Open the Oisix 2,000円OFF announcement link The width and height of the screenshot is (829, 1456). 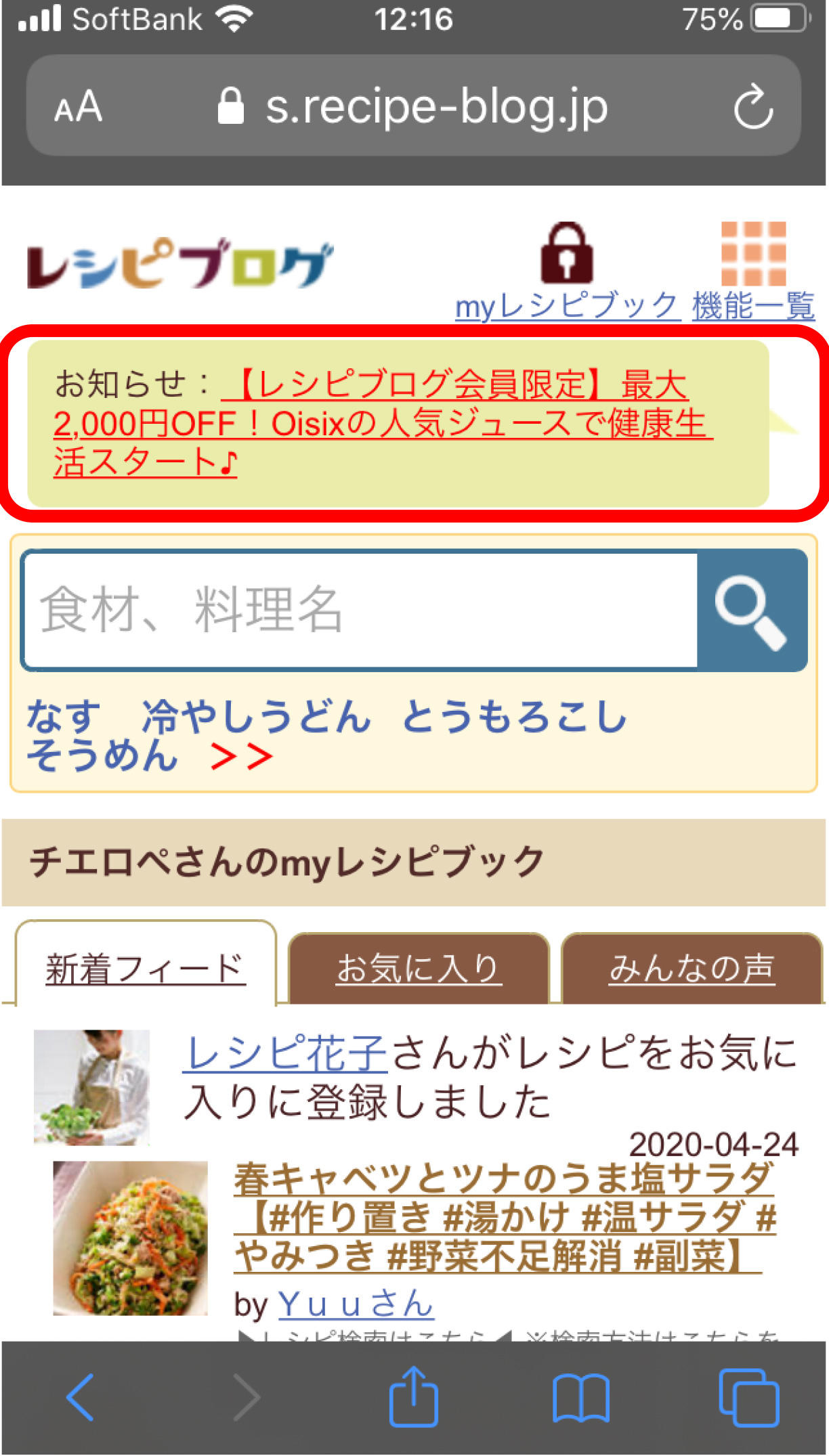tap(383, 424)
